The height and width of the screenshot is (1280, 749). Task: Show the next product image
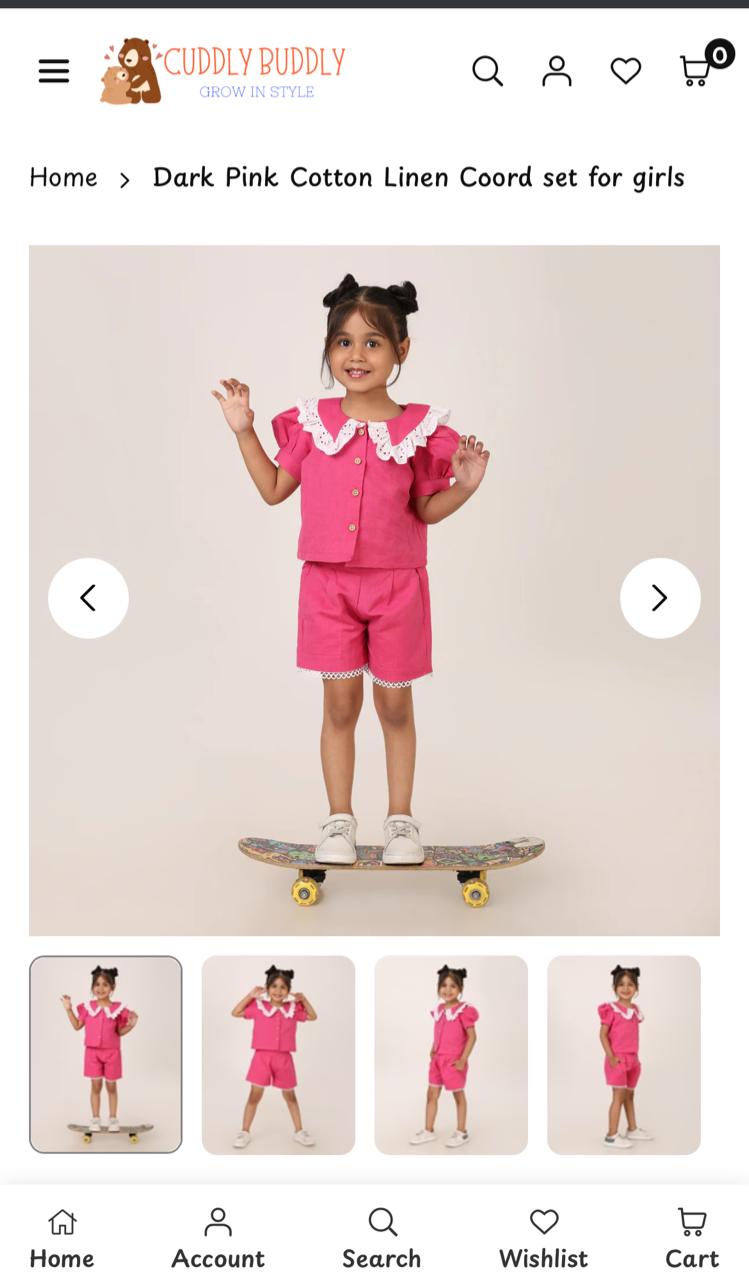660,598
